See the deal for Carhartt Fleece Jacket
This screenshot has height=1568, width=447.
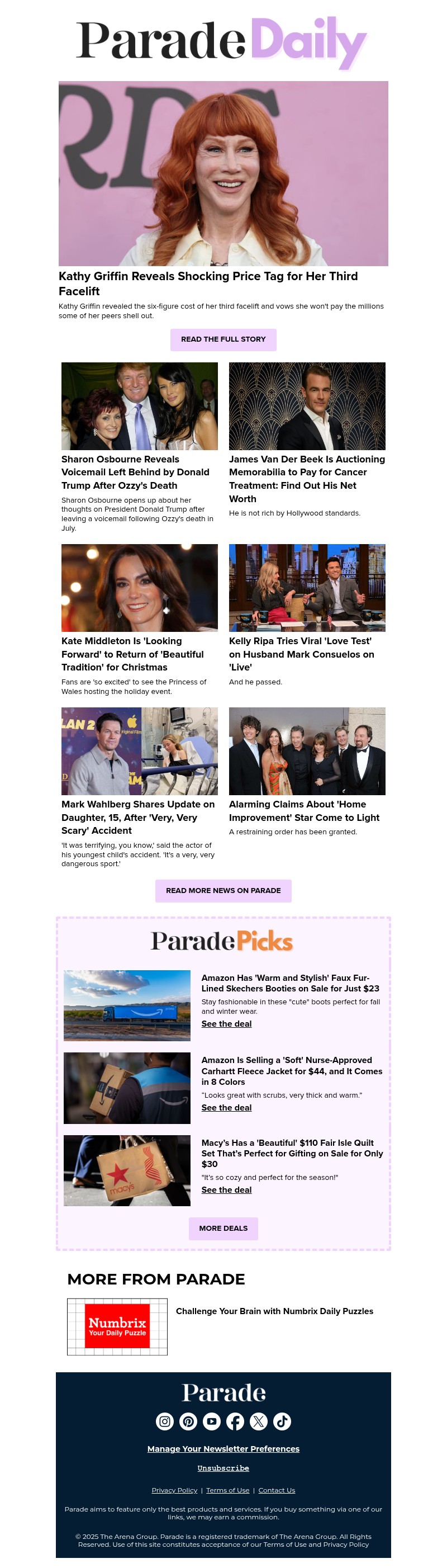point(226,1107)
